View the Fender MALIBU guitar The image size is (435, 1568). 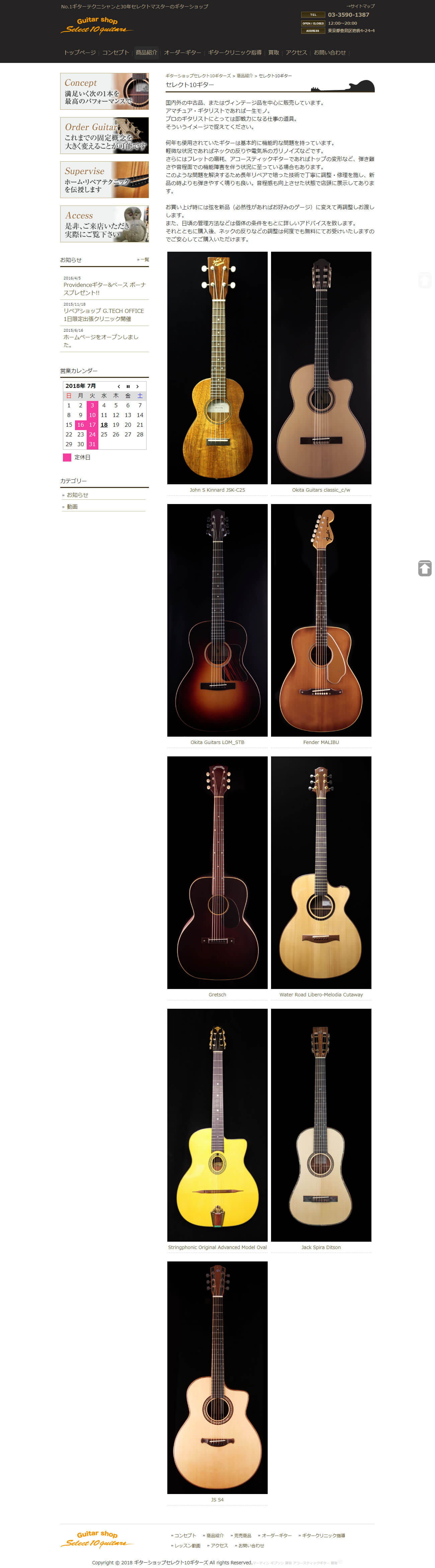[321, 620]
